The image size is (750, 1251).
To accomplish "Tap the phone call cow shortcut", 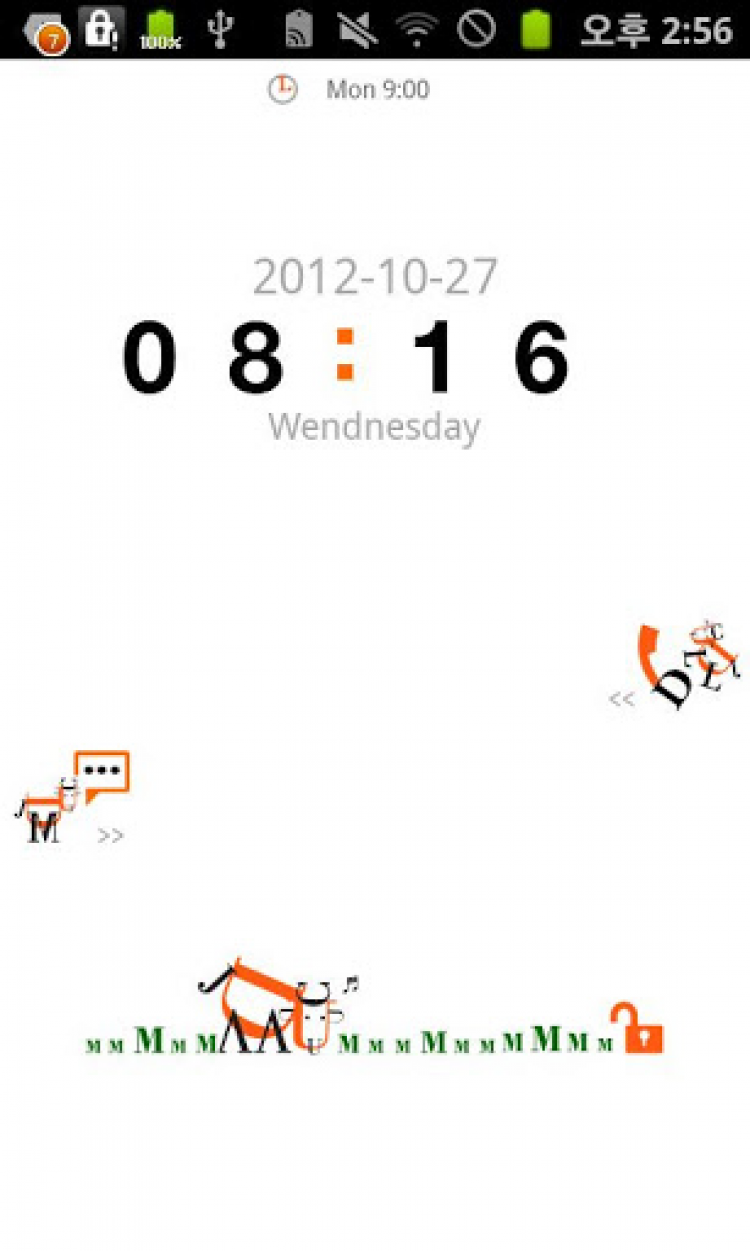I will [x=690, y=662].
